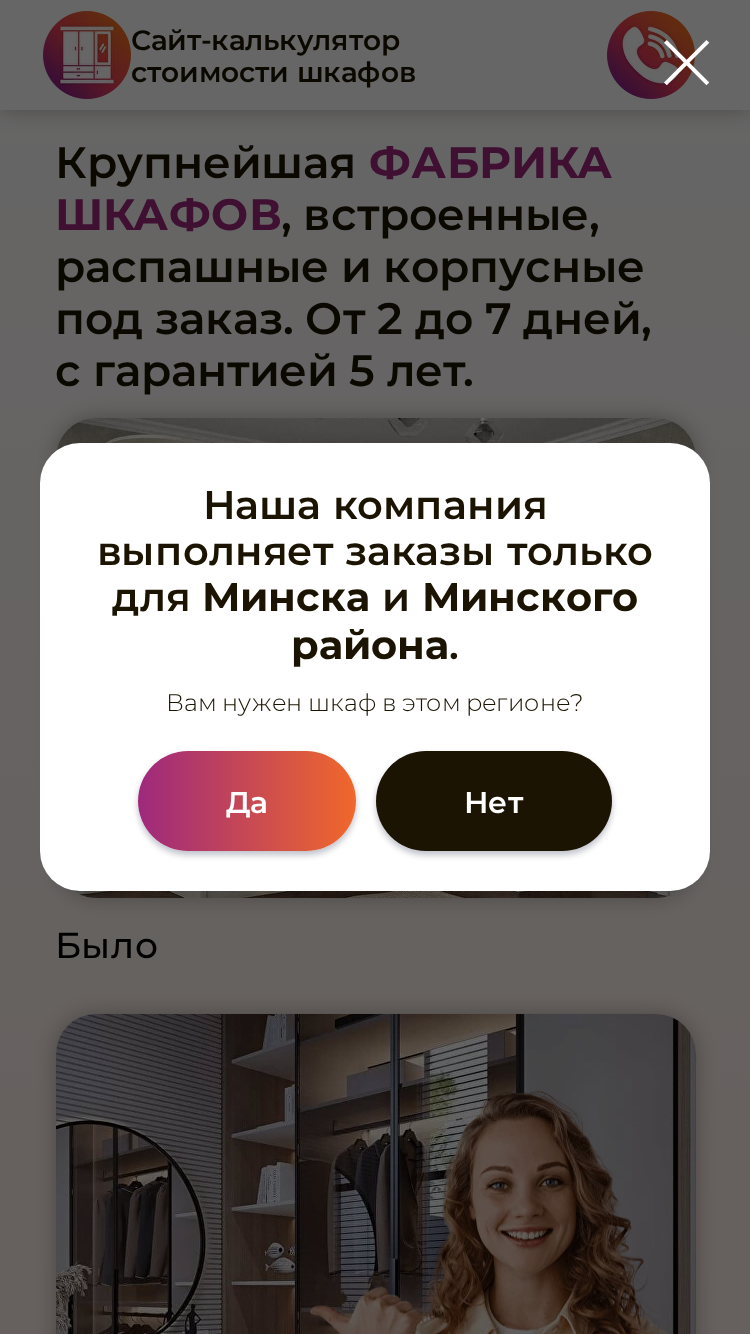Confirm with the Да button

pos(247,801)
